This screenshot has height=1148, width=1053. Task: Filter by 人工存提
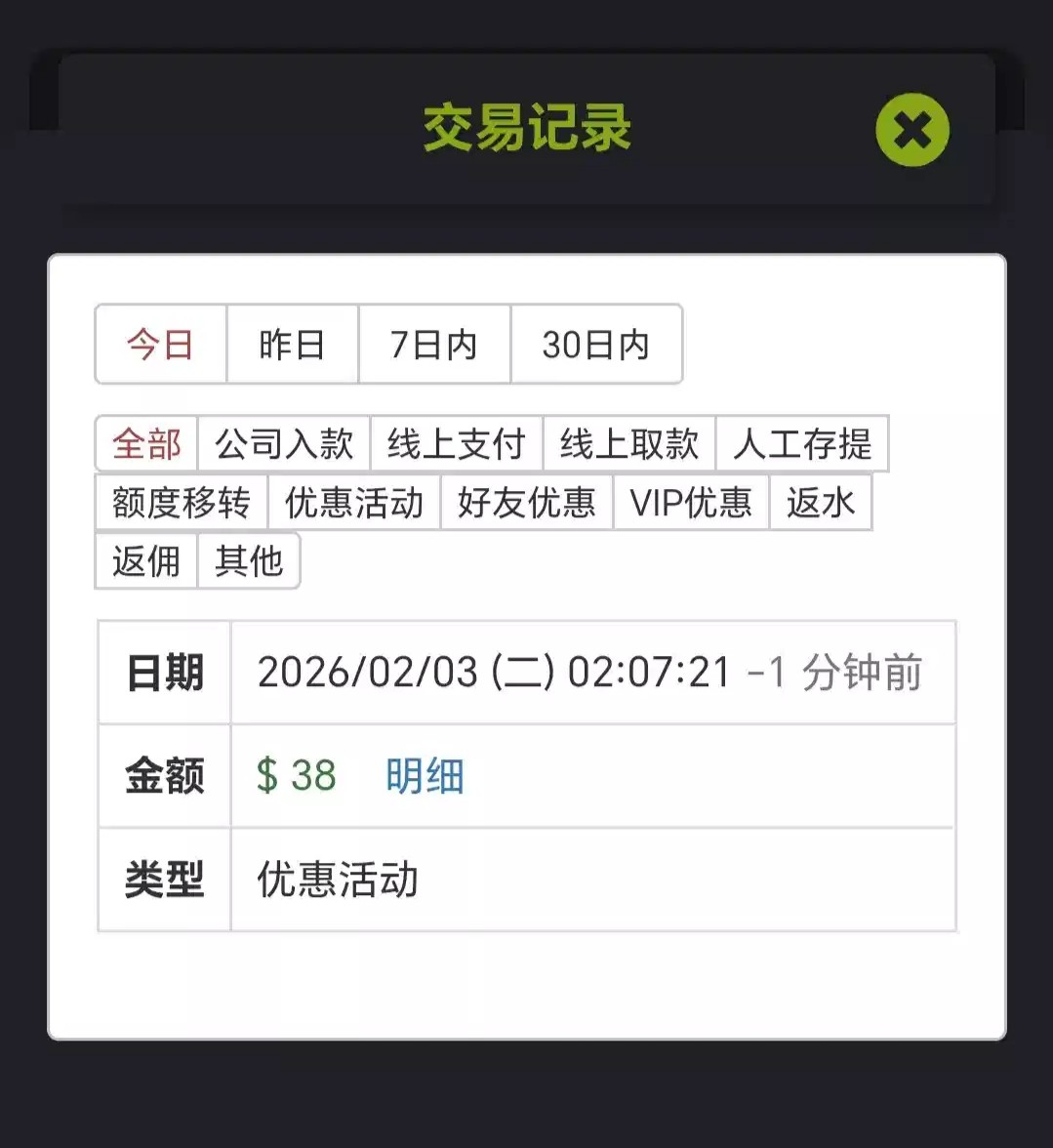[x=801, y=444]
